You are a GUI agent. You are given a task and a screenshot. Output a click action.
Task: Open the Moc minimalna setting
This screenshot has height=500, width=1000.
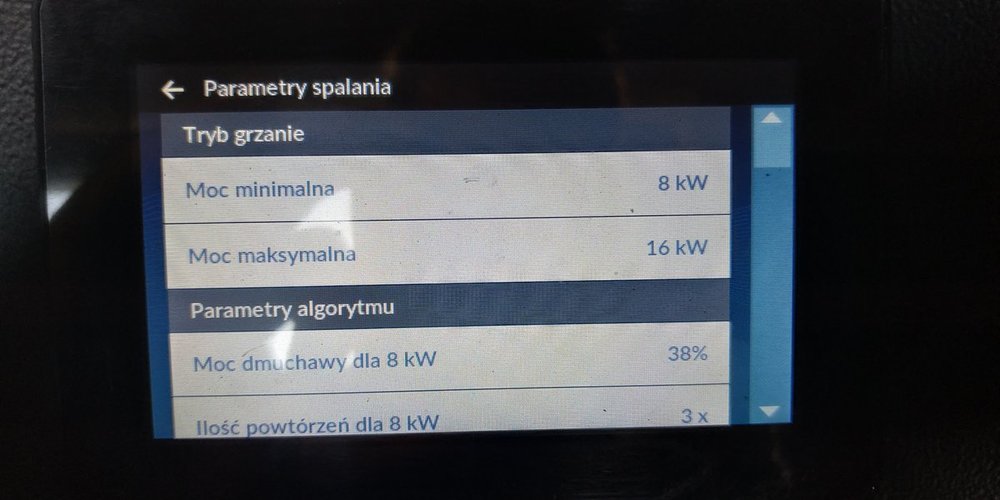pyautogui.click(x=446, y=186)
